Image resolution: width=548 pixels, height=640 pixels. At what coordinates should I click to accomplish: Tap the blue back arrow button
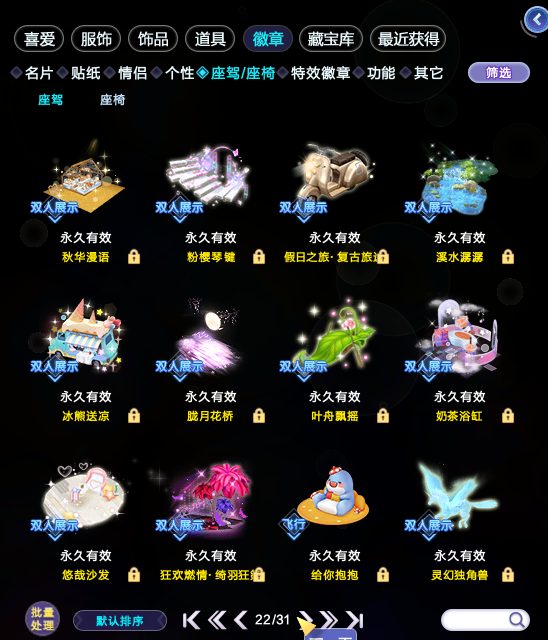tap(536, 20)
